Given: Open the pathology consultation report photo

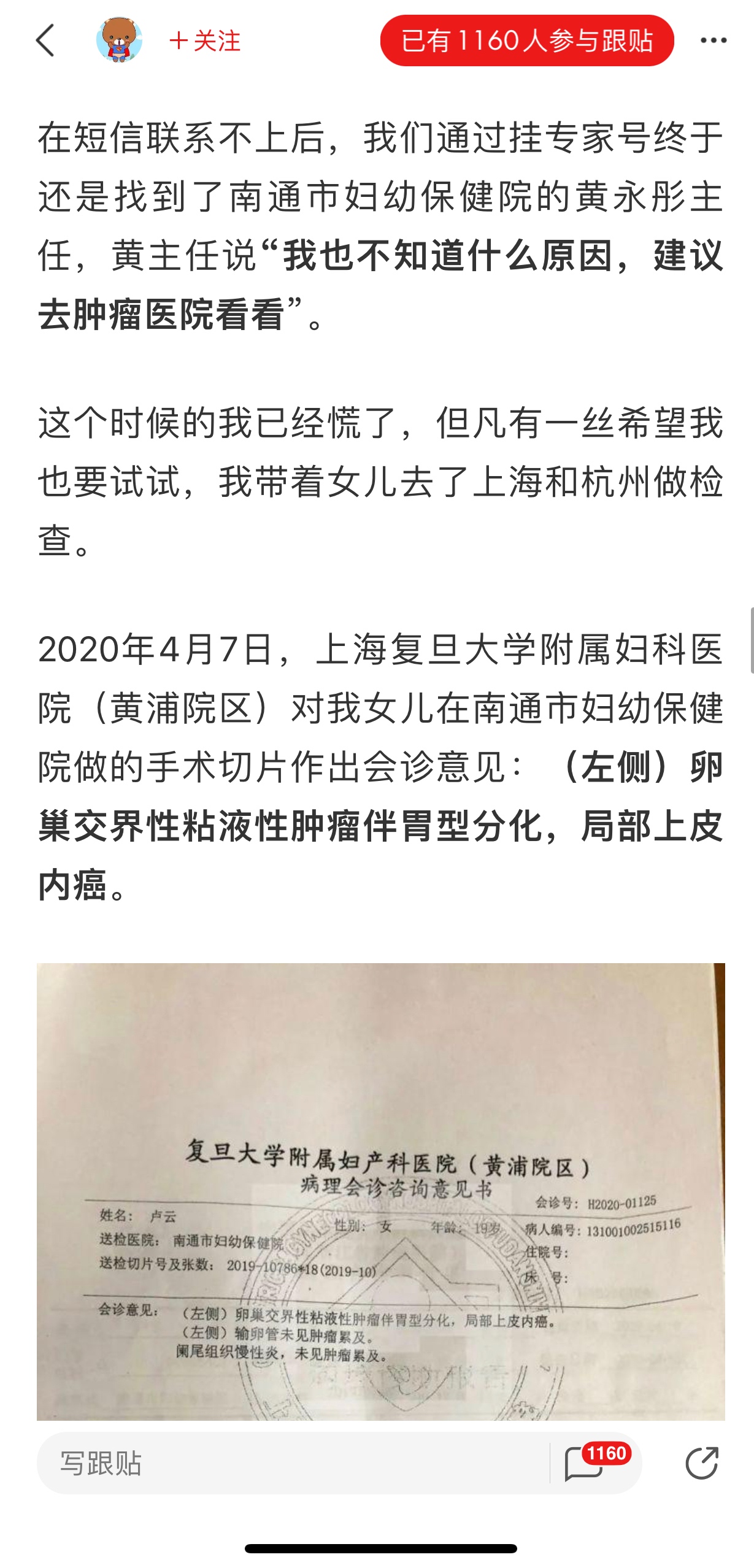Looking at the screenshot, I should pyautogui.click(x=380, y=1190).
